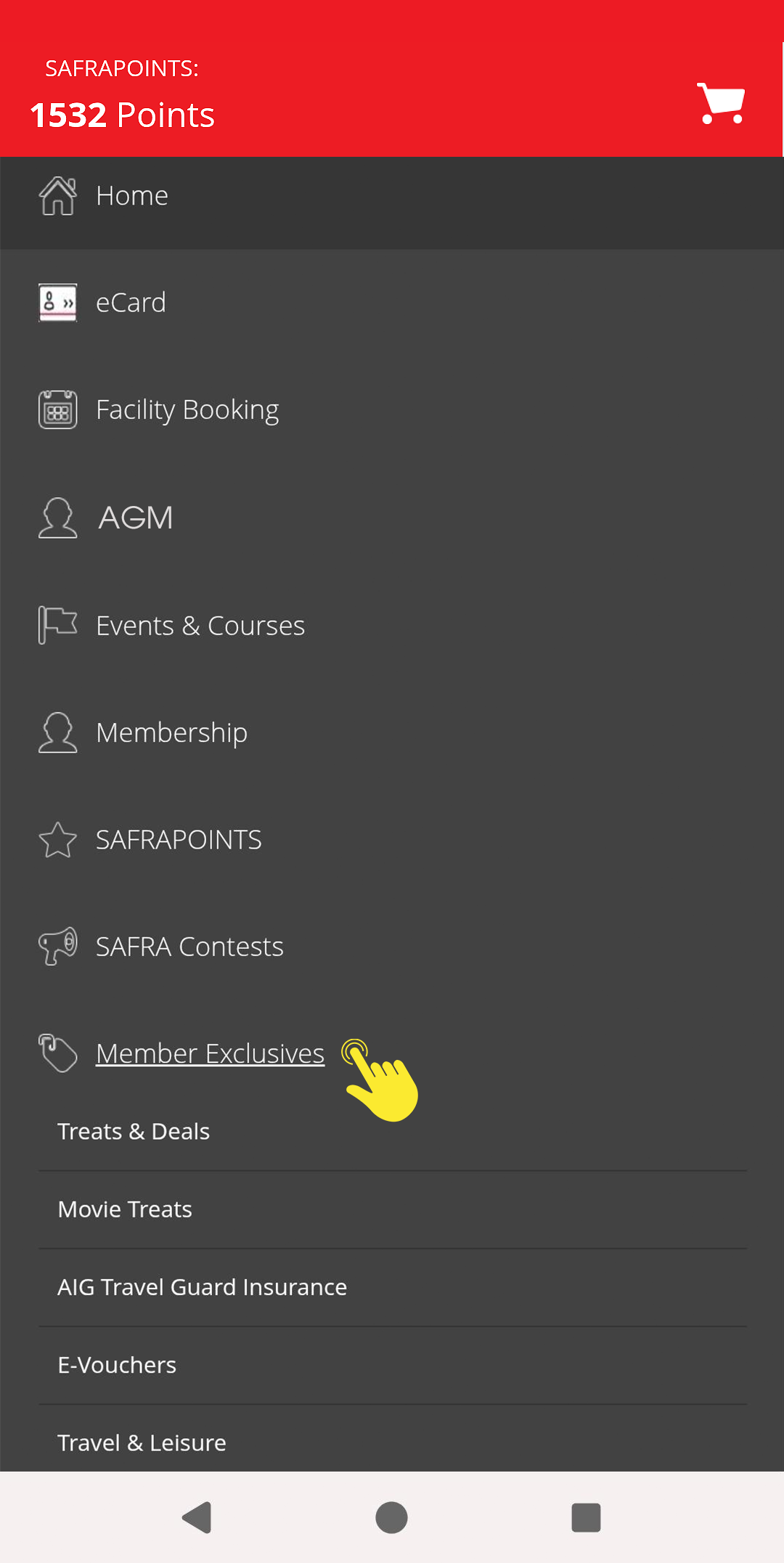Screen dimensions: 784x1563
Task: Tap the system back button
Action: (x=197, y=1517)
